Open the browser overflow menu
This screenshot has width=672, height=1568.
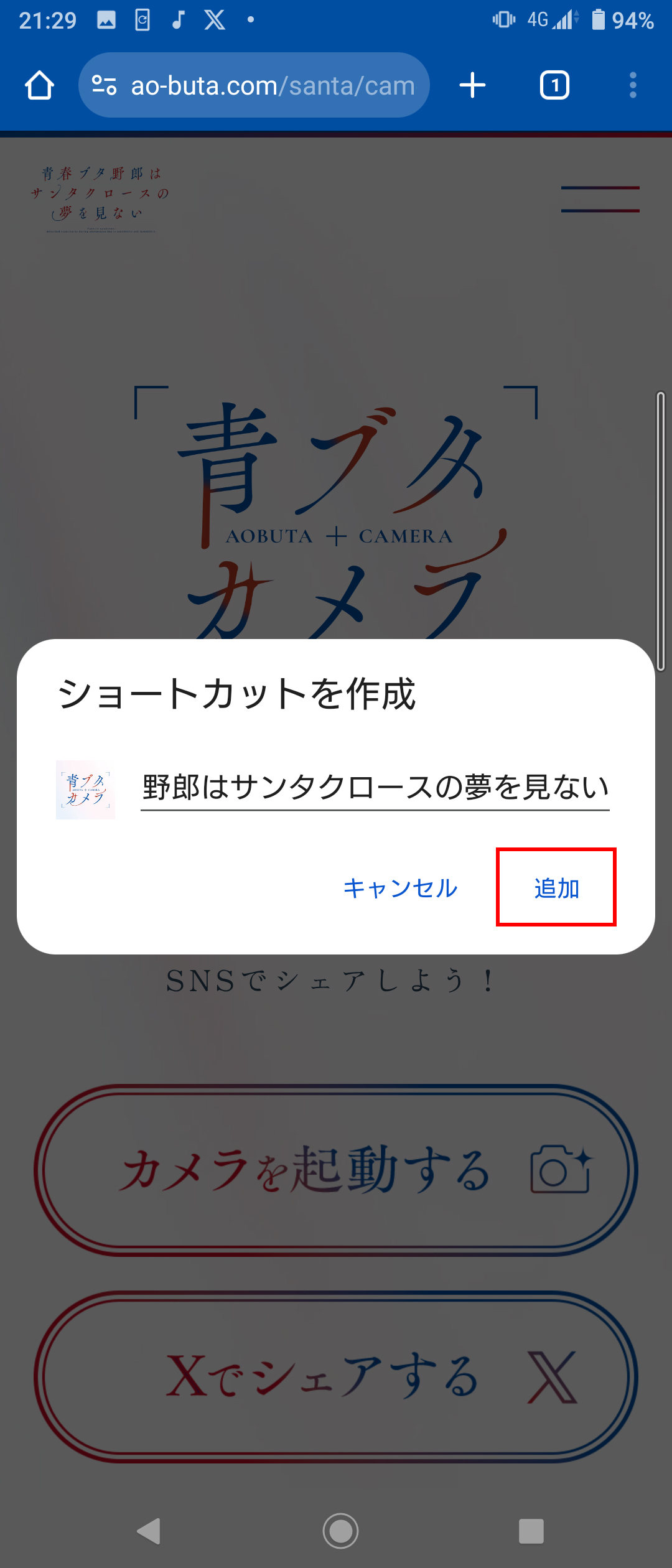click(x=633, y=85)
